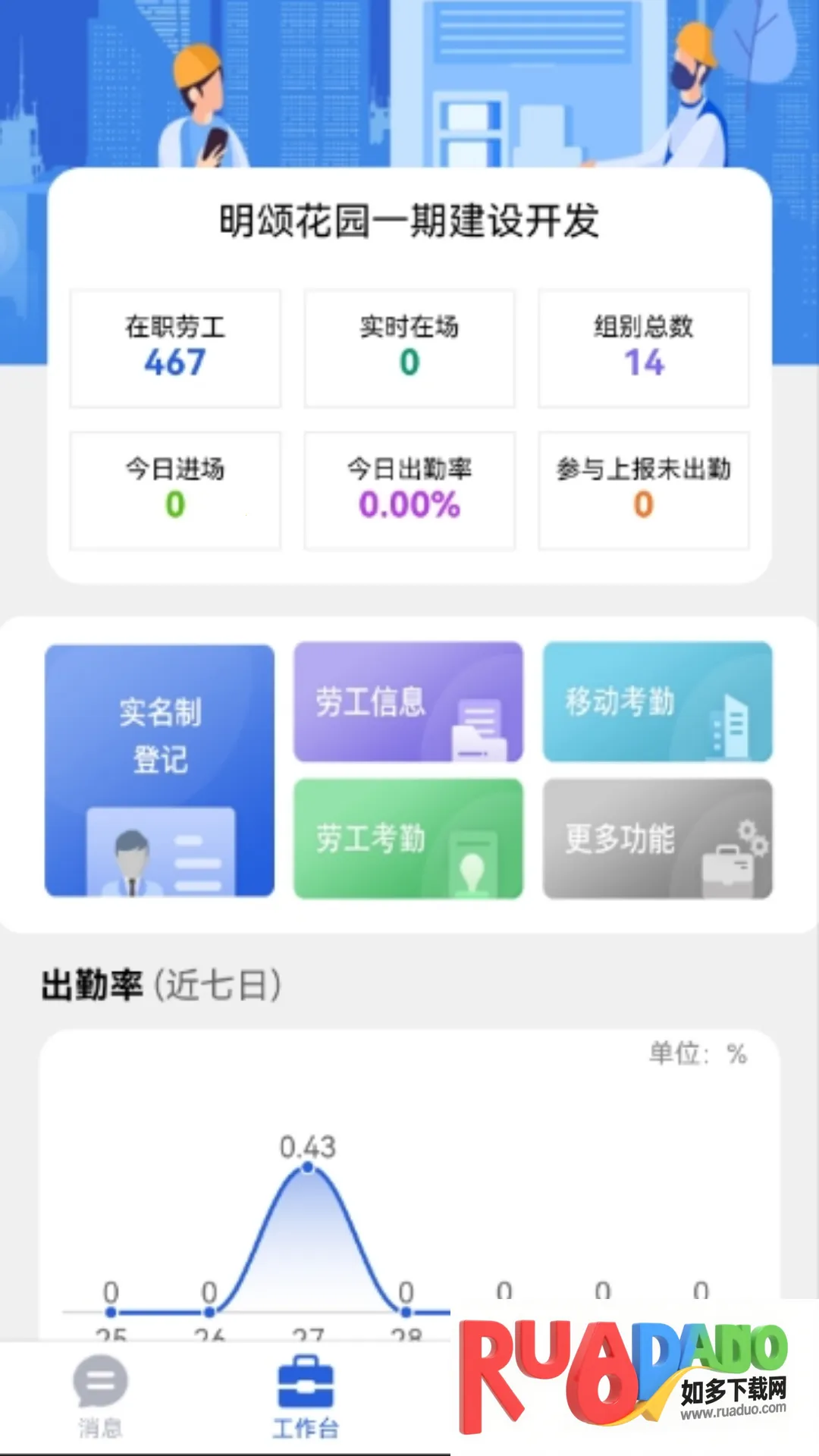Tap the 更多功能 tile
This screenshot has width=819, height=1456.
pyautogui.click(x=657, y=838)
